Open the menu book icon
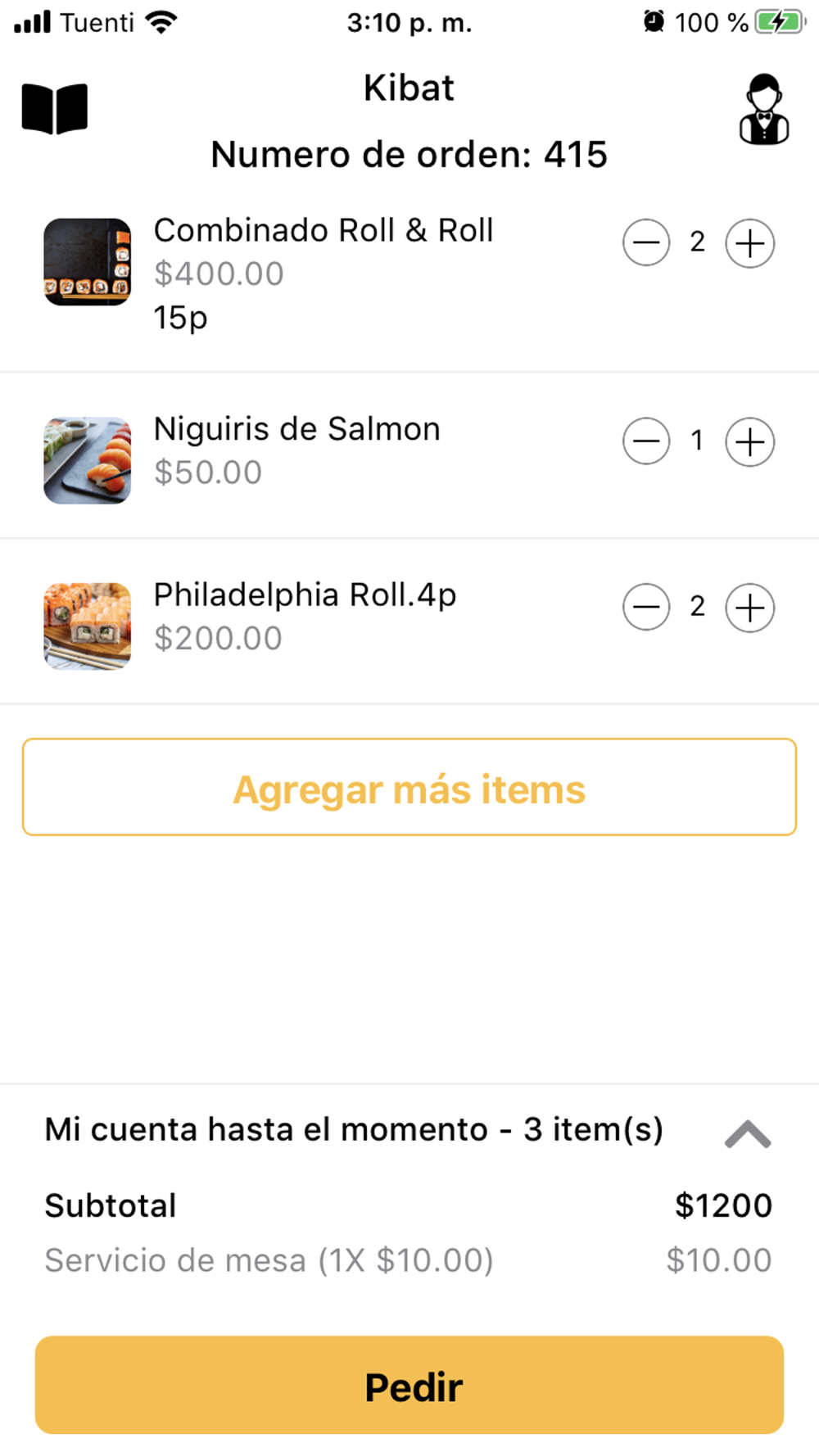This screenshot has width=819, height=1456. pyautogui.click(x=55, y=108)
